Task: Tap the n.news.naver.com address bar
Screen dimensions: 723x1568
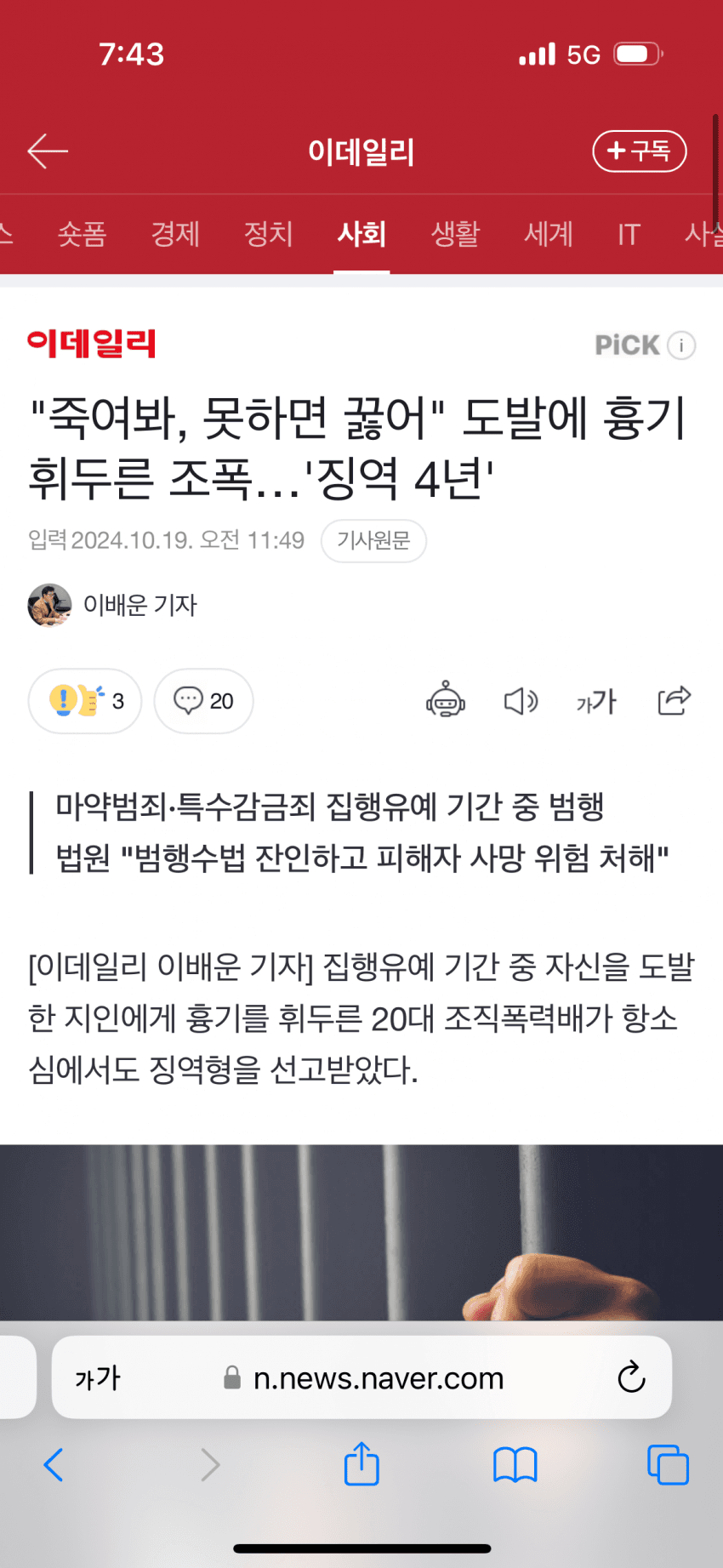Action: tap(379, 1377)
